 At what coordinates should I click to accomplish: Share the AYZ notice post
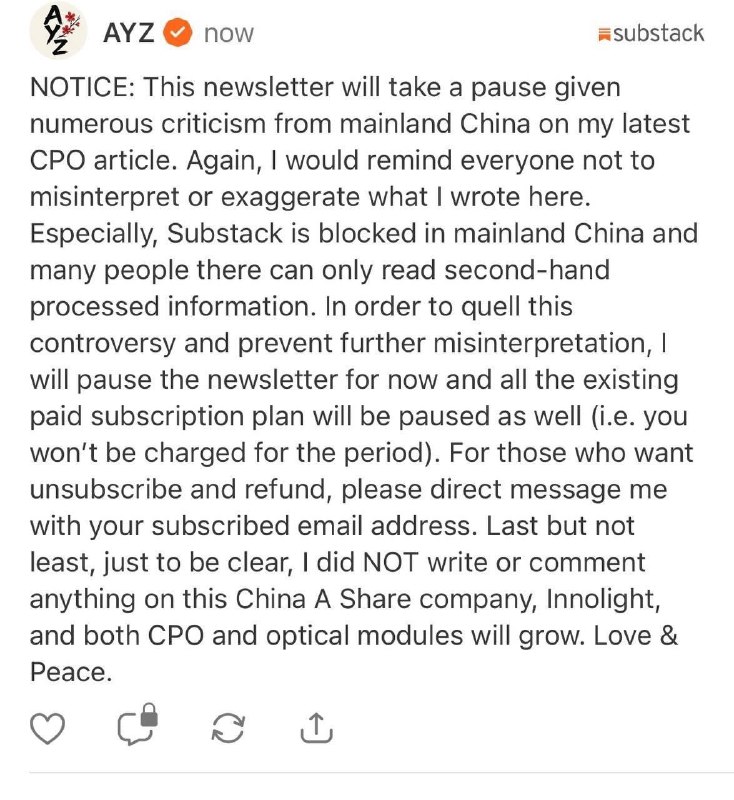tap(316, 728)
